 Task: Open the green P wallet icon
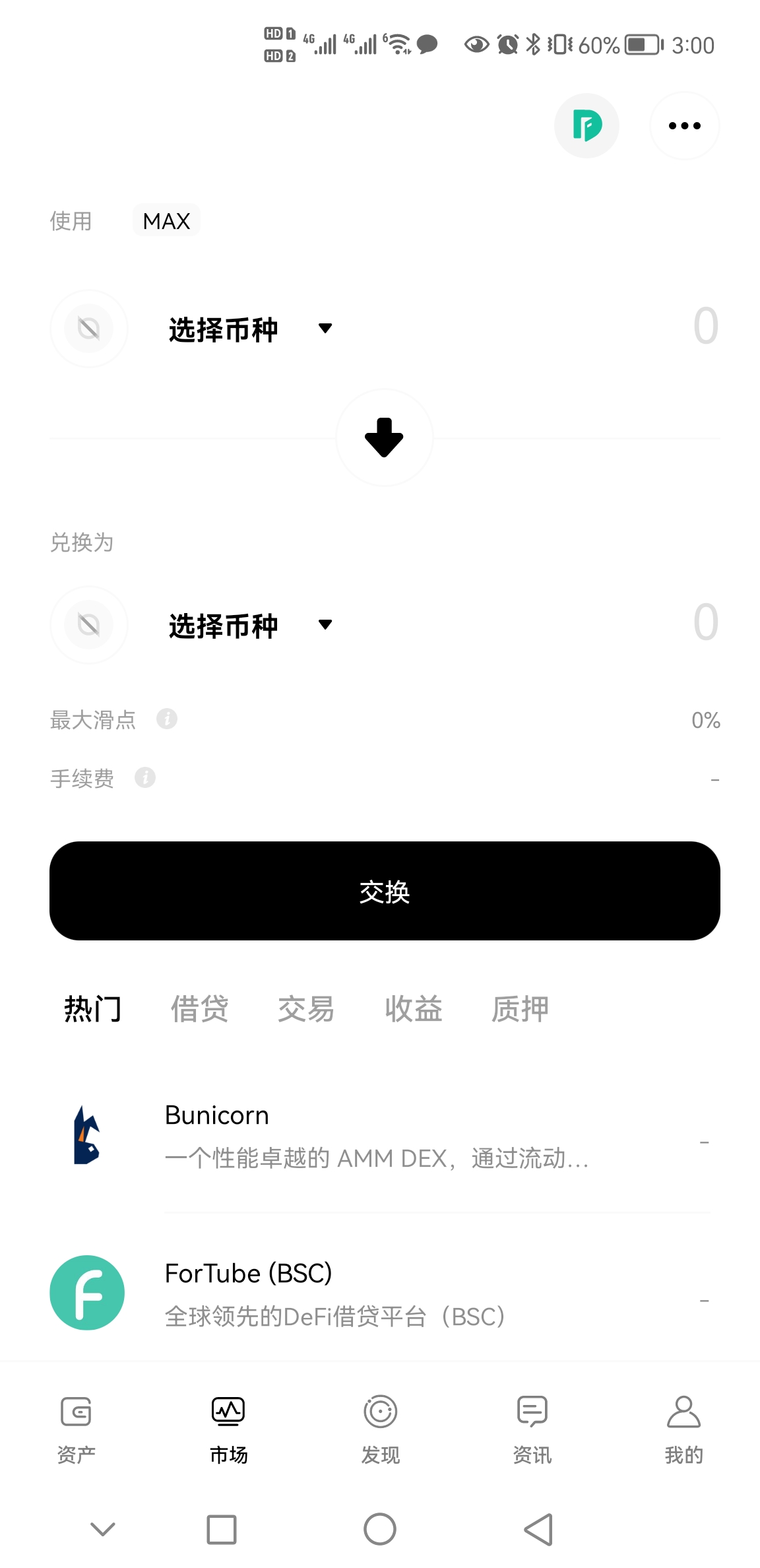pos(586,125)
